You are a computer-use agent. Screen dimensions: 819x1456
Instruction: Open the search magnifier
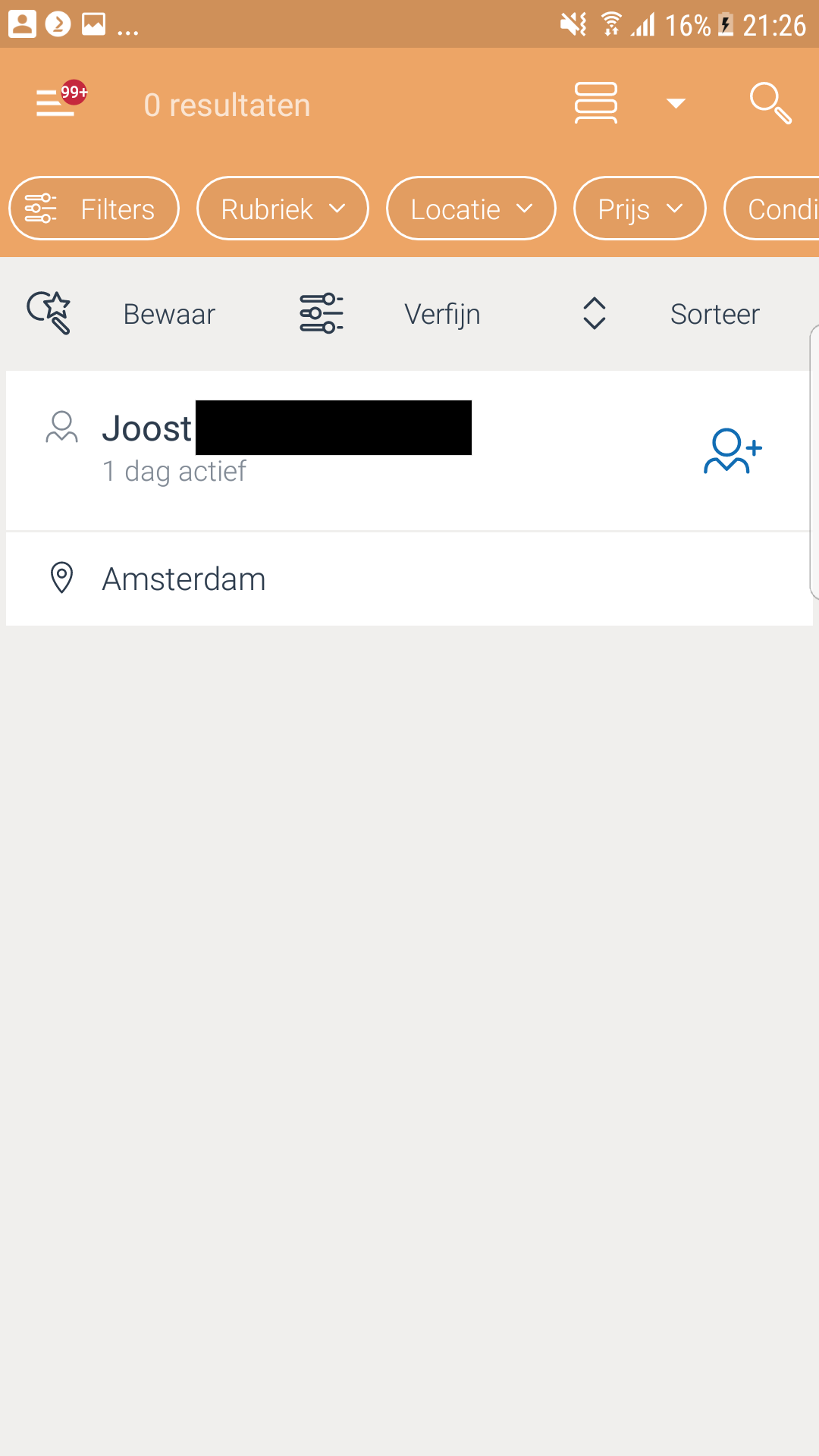click(770, 103)
